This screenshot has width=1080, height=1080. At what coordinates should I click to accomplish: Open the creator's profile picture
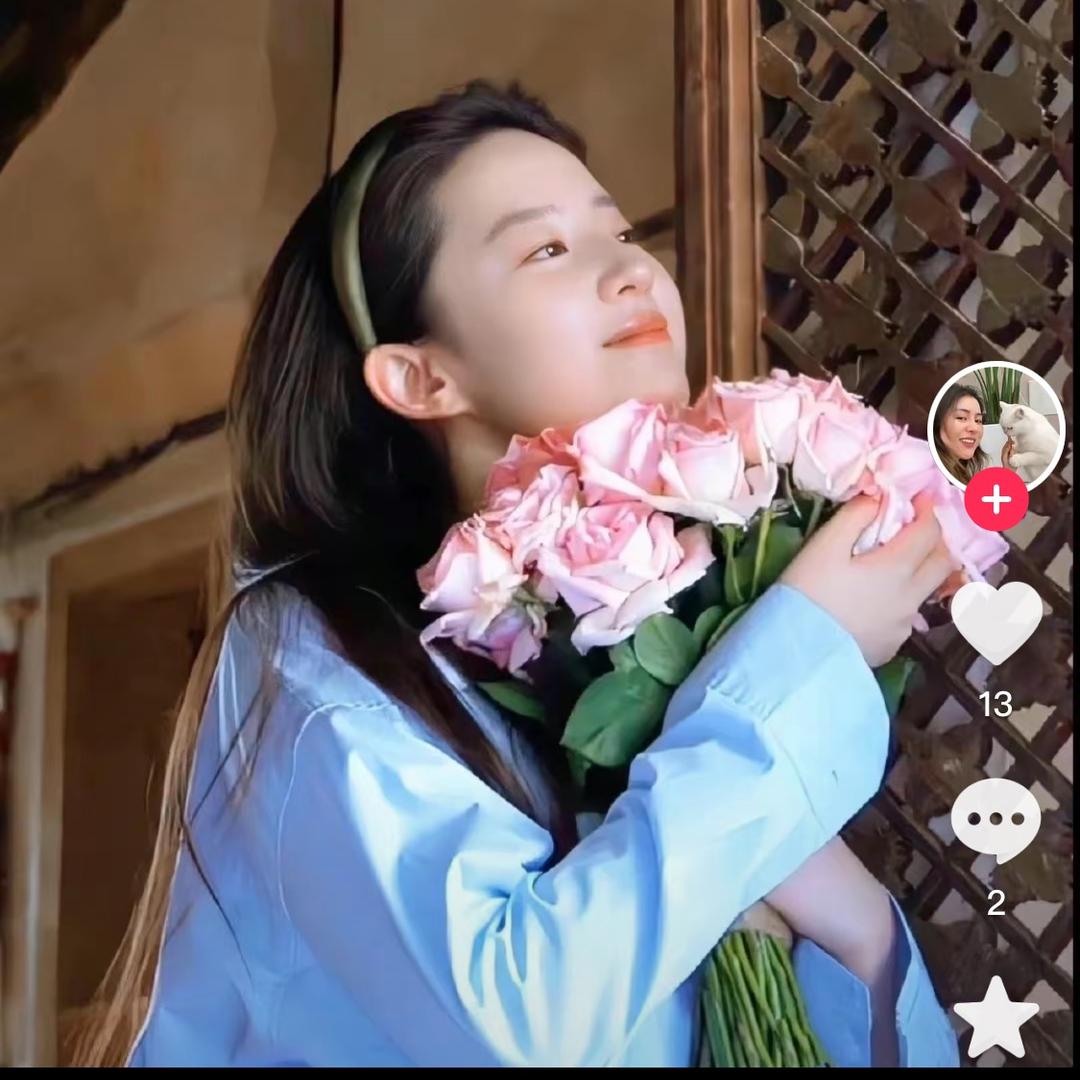[x=996, y=426]
